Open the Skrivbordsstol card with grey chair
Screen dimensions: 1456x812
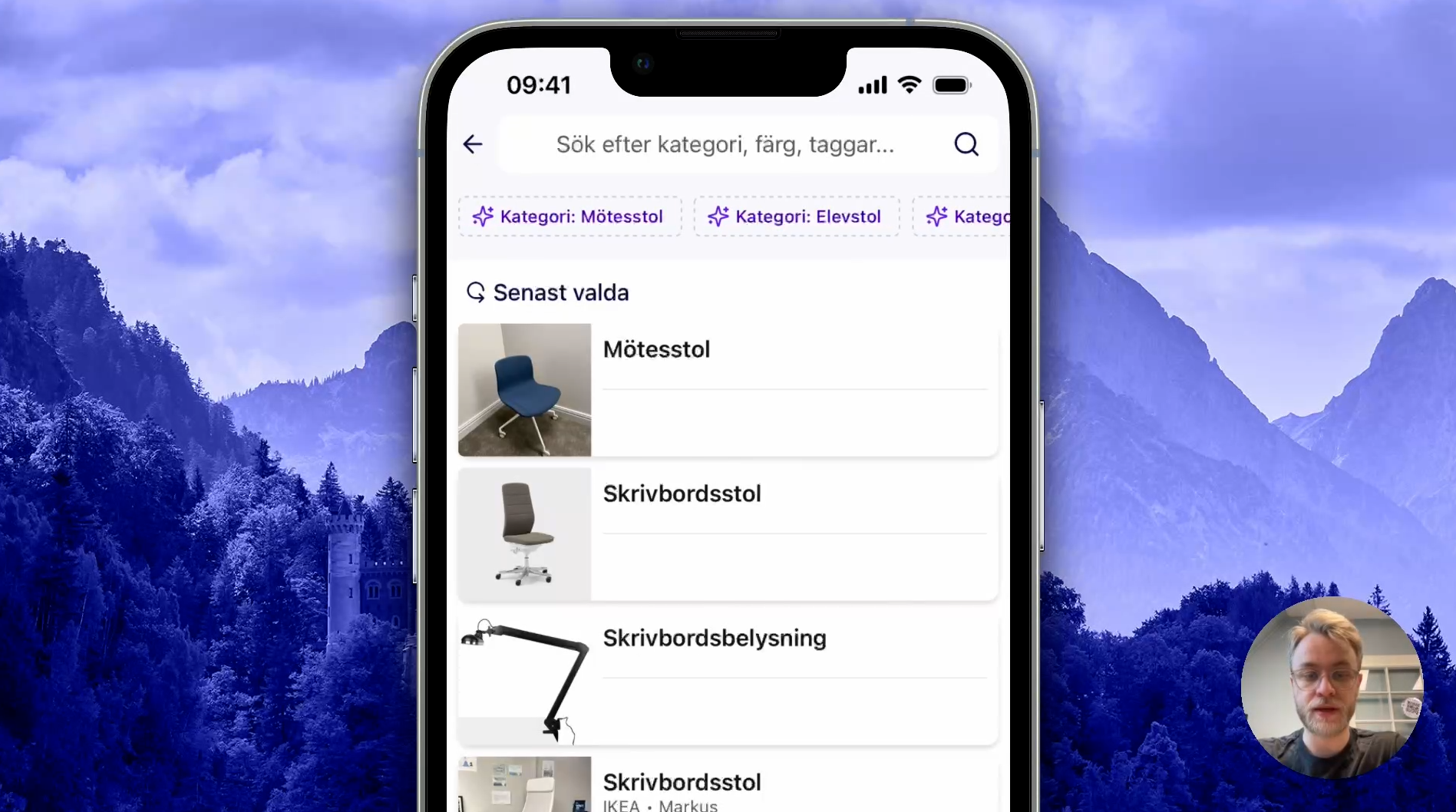pyautogui.click(x=727, y=534)
